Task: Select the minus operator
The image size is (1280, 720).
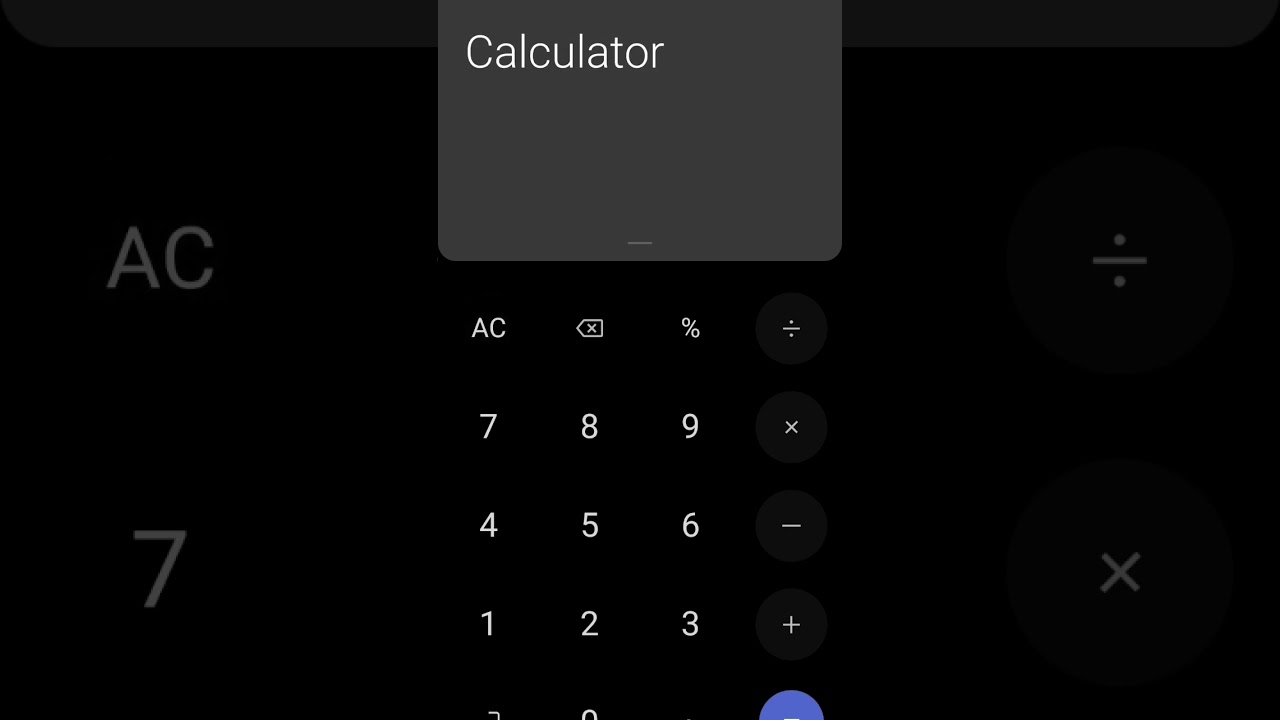Action: 791,526
